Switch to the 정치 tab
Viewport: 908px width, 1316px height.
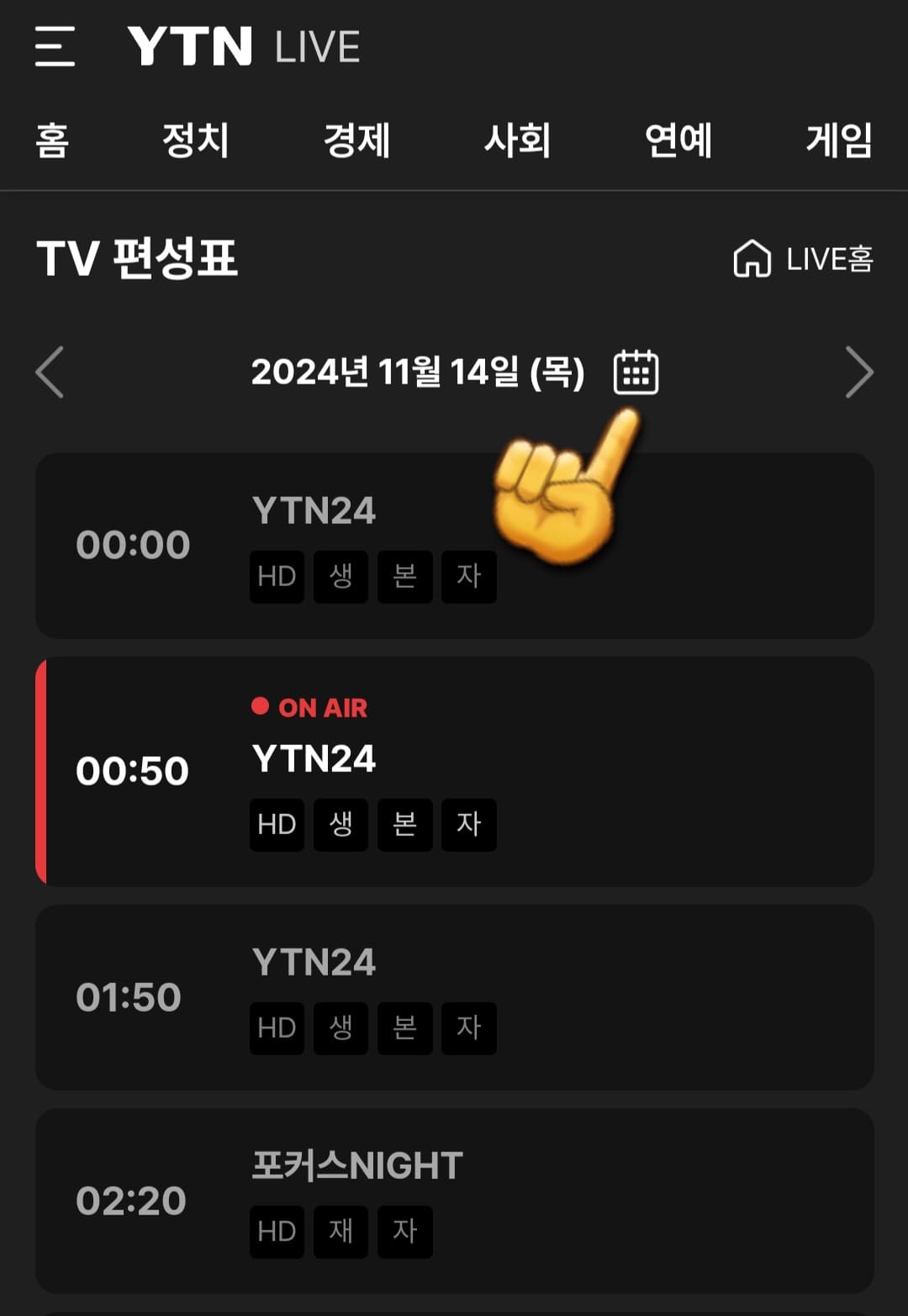click(x=197, y=141)
